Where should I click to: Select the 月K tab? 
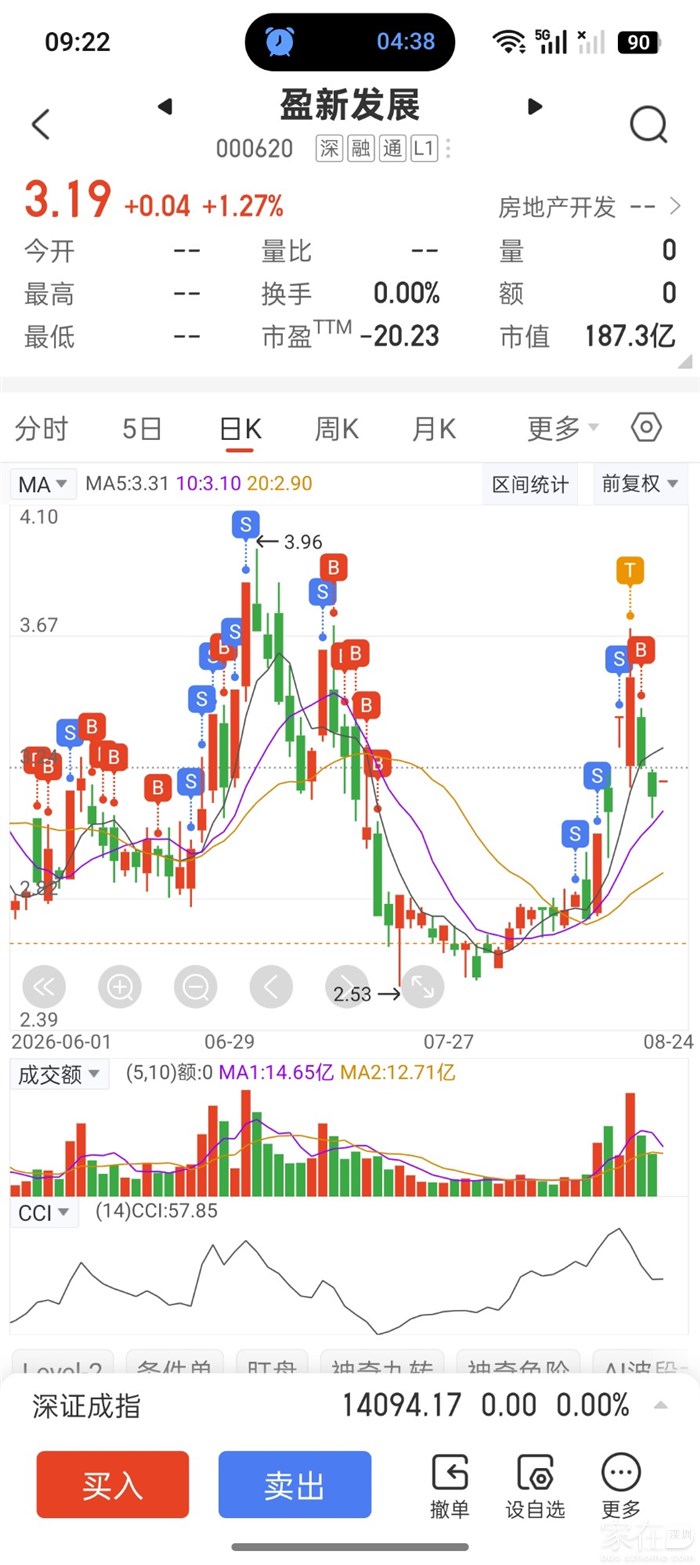pos(434,429)
